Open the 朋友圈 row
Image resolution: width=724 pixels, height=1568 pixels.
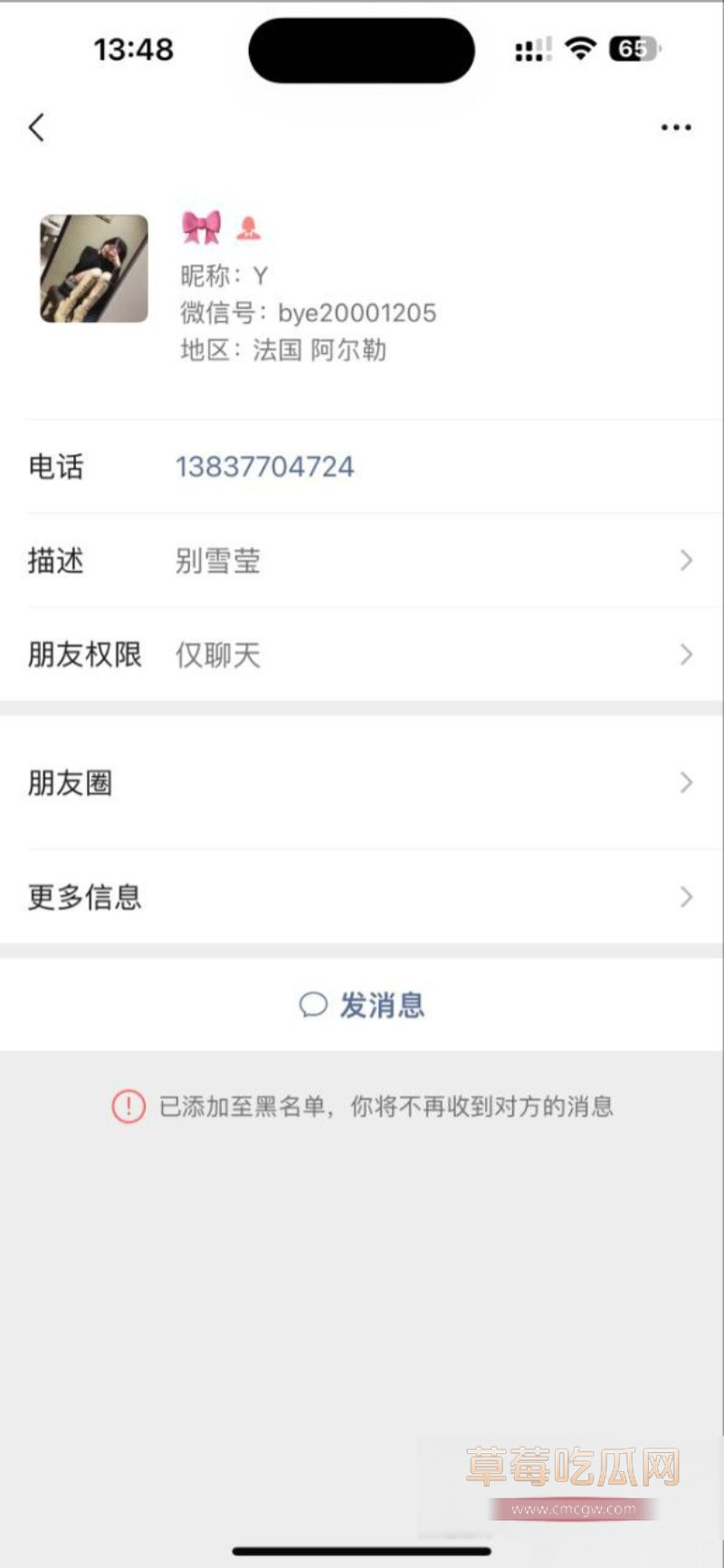[x=362, y=783]
